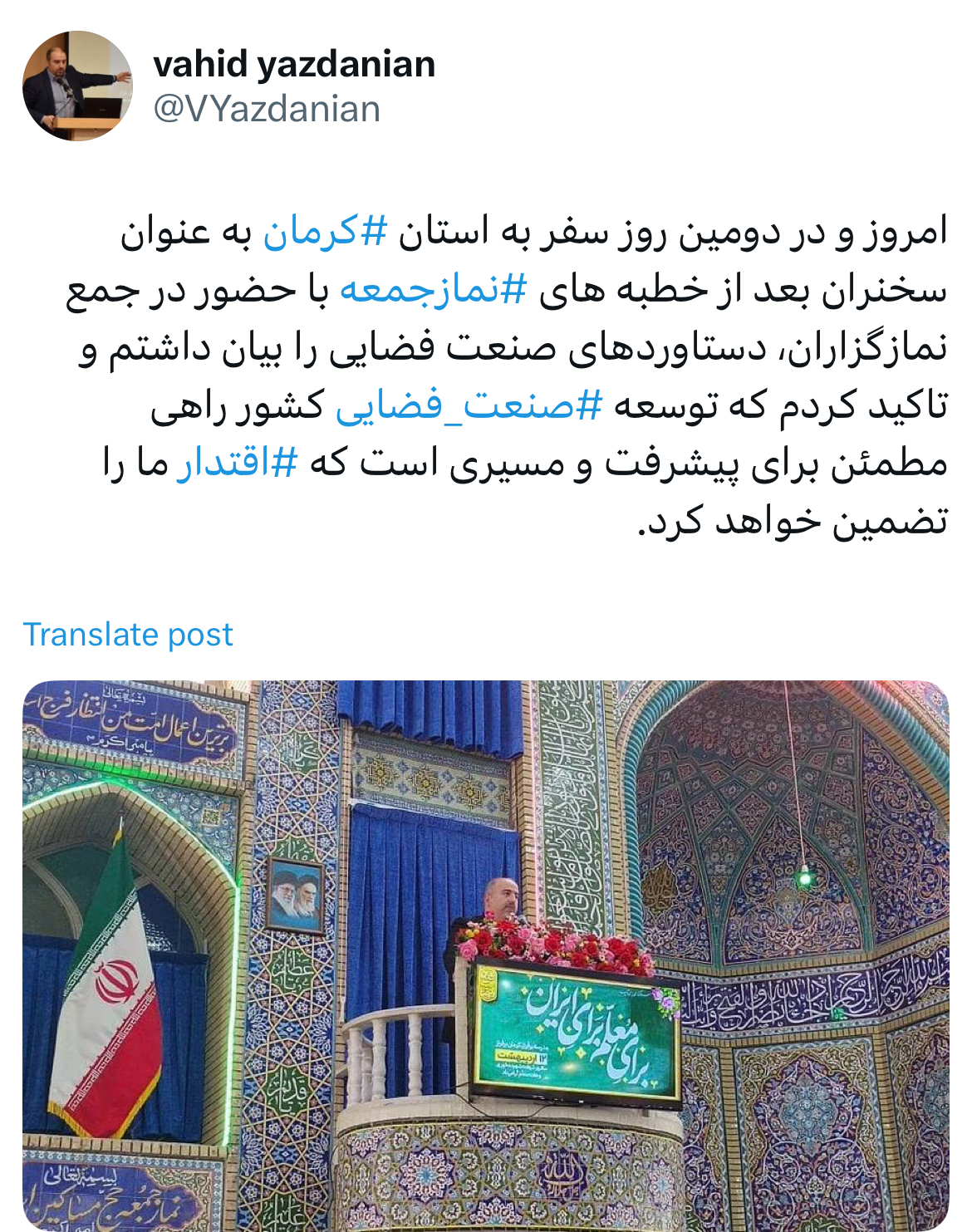Open vahid yazdanian's profile picture
The image size is (972, 1232).
click(x=77, y=86)
